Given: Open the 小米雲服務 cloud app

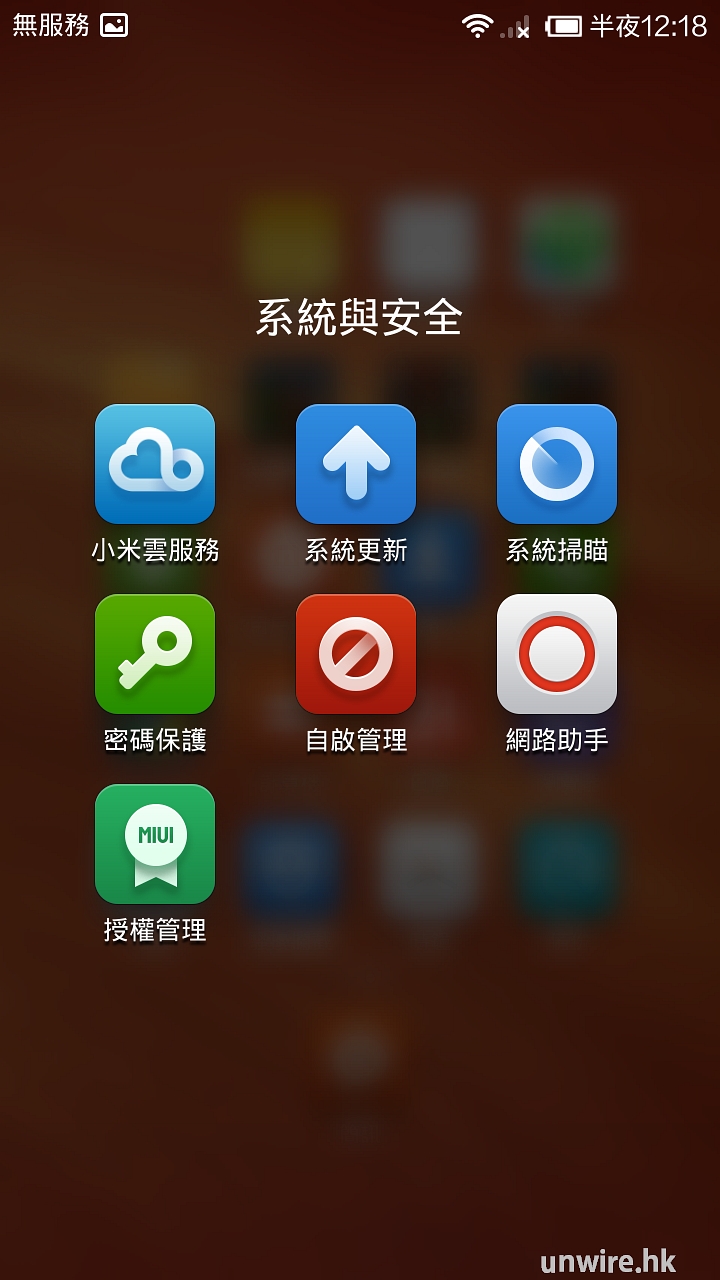Looking at the screenshot, I should point(155,464).
